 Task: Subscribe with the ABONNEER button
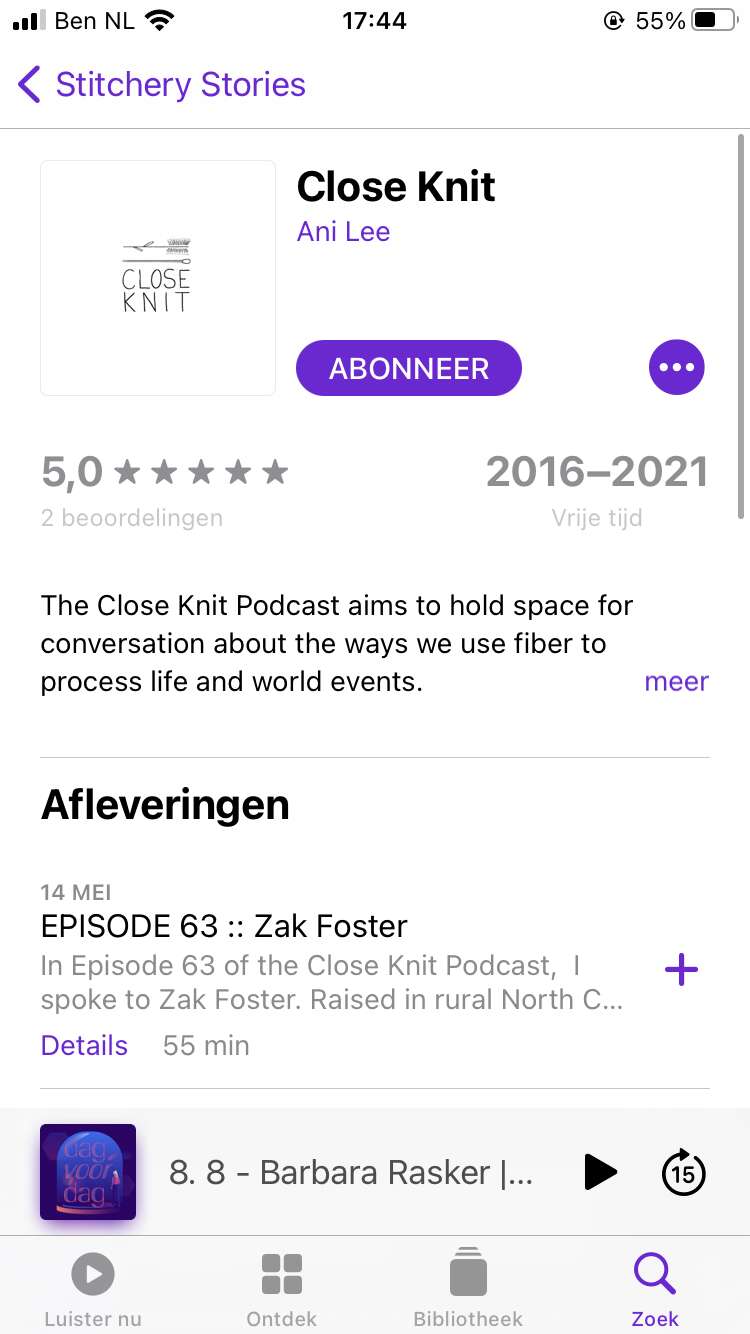[x=409, y=368]
